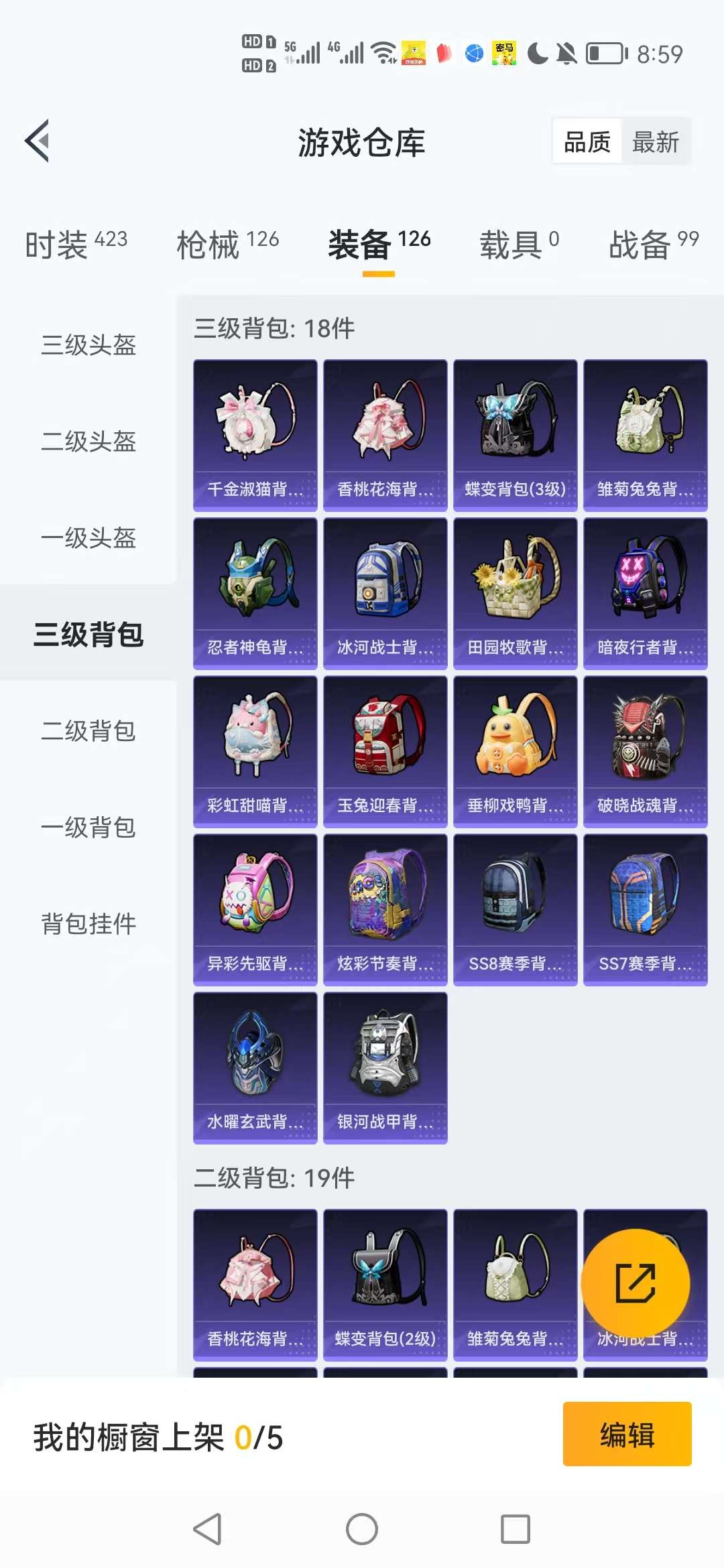724x1568 pixels.
Task: Tap the 编辑 button
Action: [x=627, y=1435]
